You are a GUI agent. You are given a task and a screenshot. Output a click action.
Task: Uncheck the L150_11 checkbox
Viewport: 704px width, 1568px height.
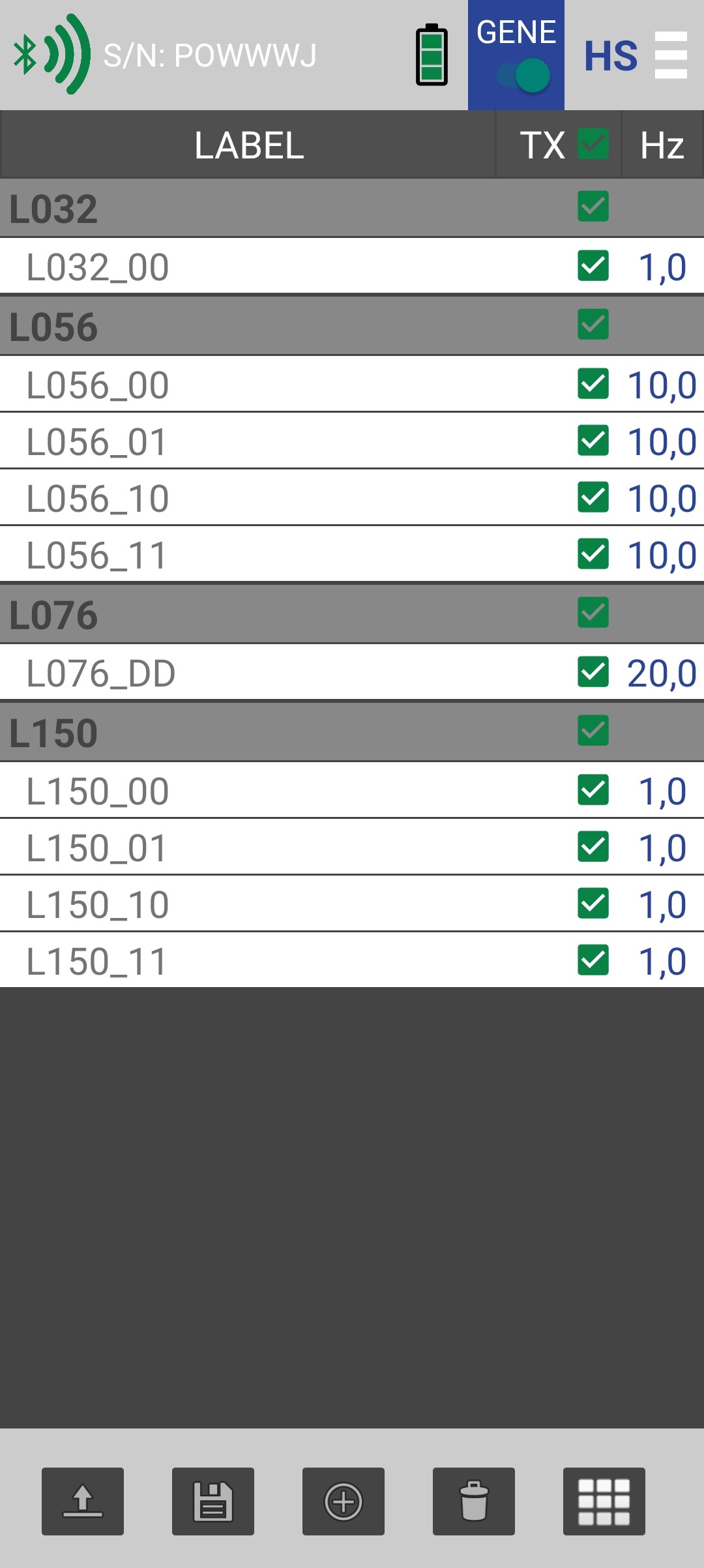click(593, 960)
